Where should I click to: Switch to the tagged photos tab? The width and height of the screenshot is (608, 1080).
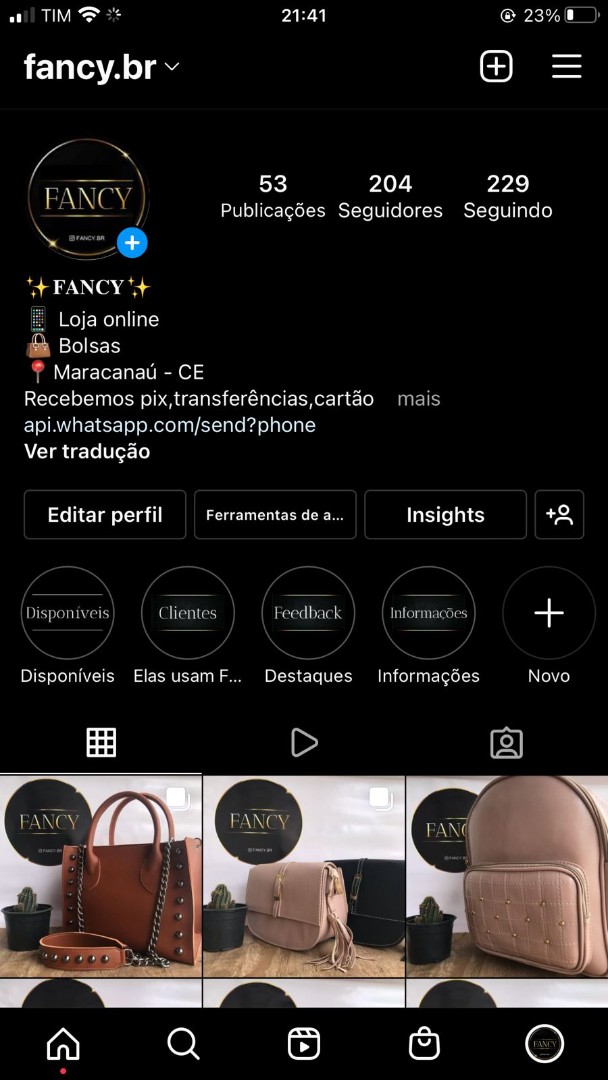click(506, 742)
